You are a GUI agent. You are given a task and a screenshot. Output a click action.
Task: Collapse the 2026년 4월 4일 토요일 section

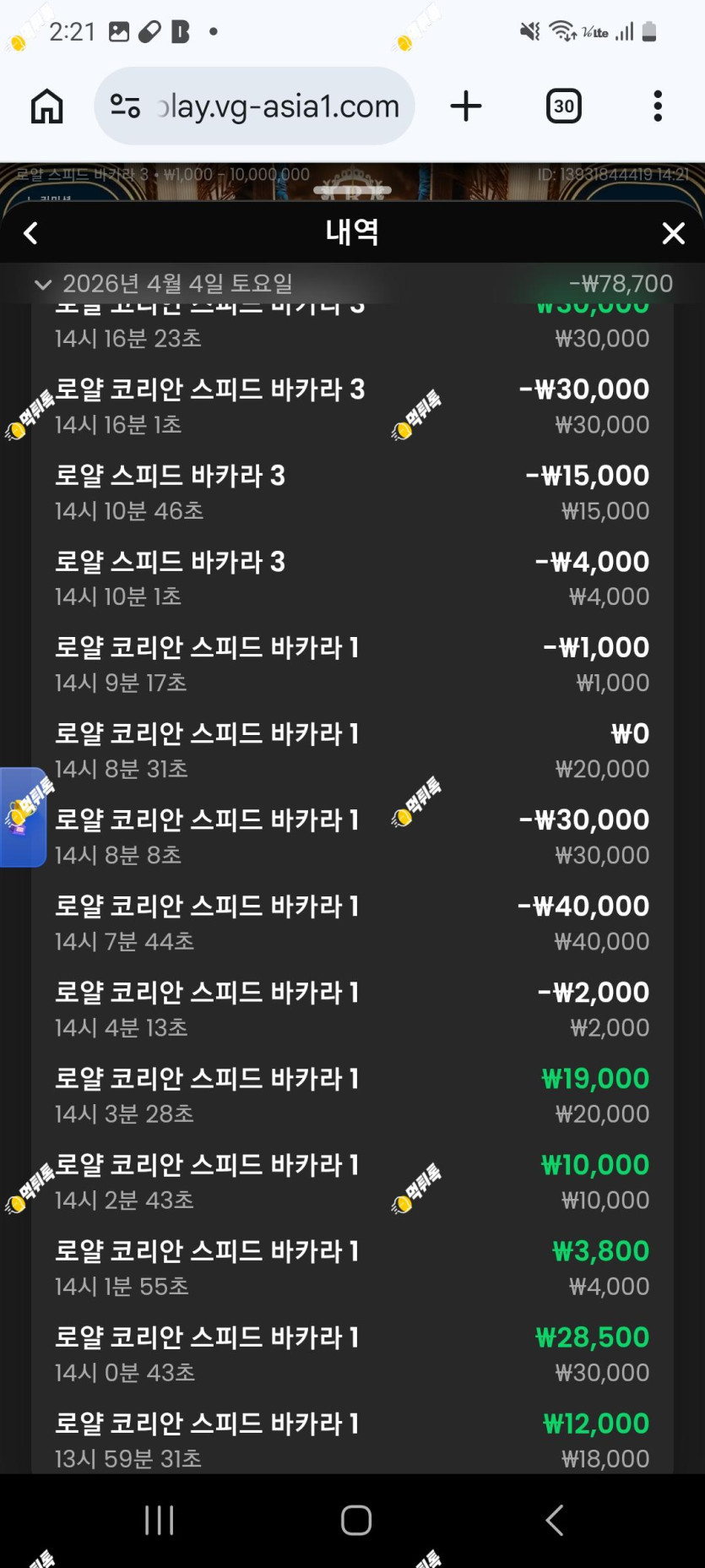coord(42,284)
